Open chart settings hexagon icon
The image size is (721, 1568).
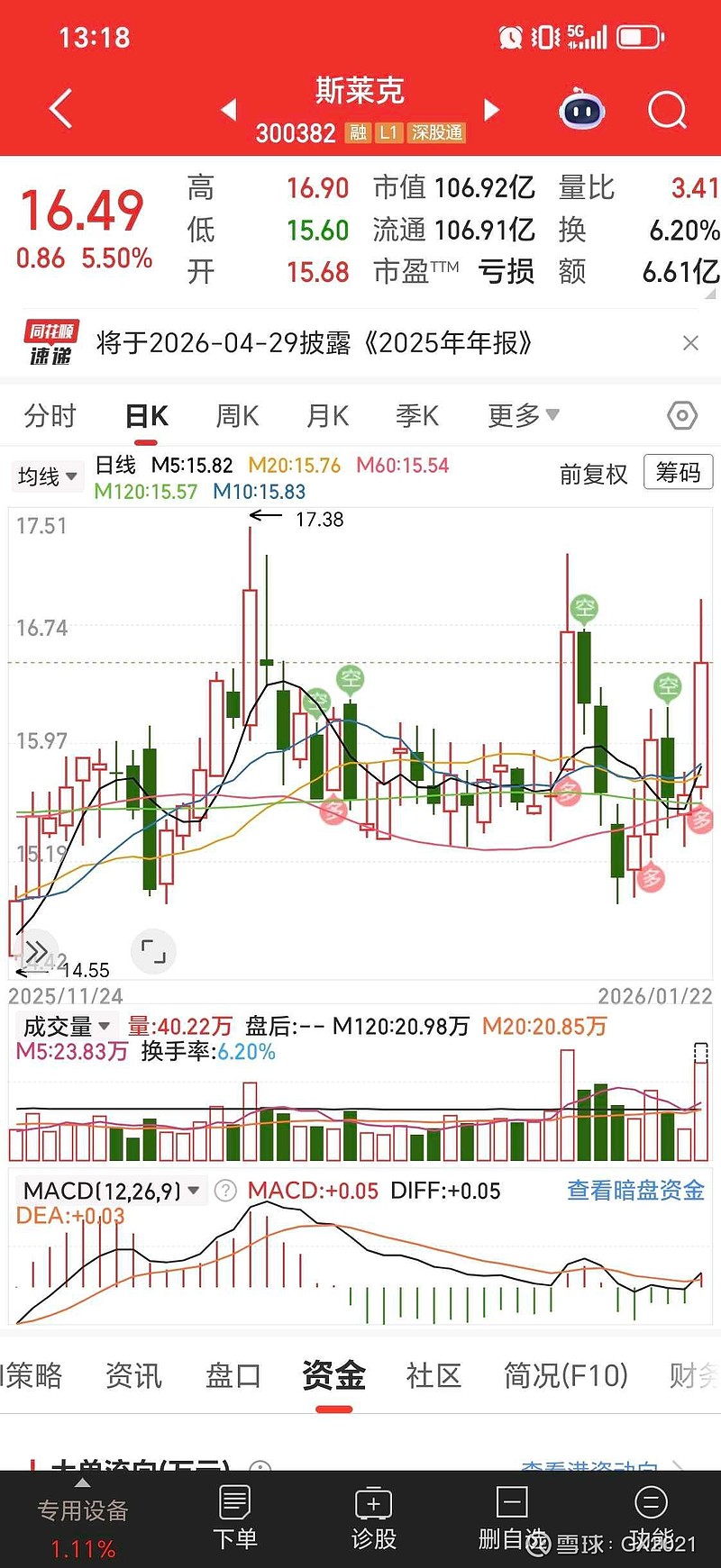coord(682,416)
